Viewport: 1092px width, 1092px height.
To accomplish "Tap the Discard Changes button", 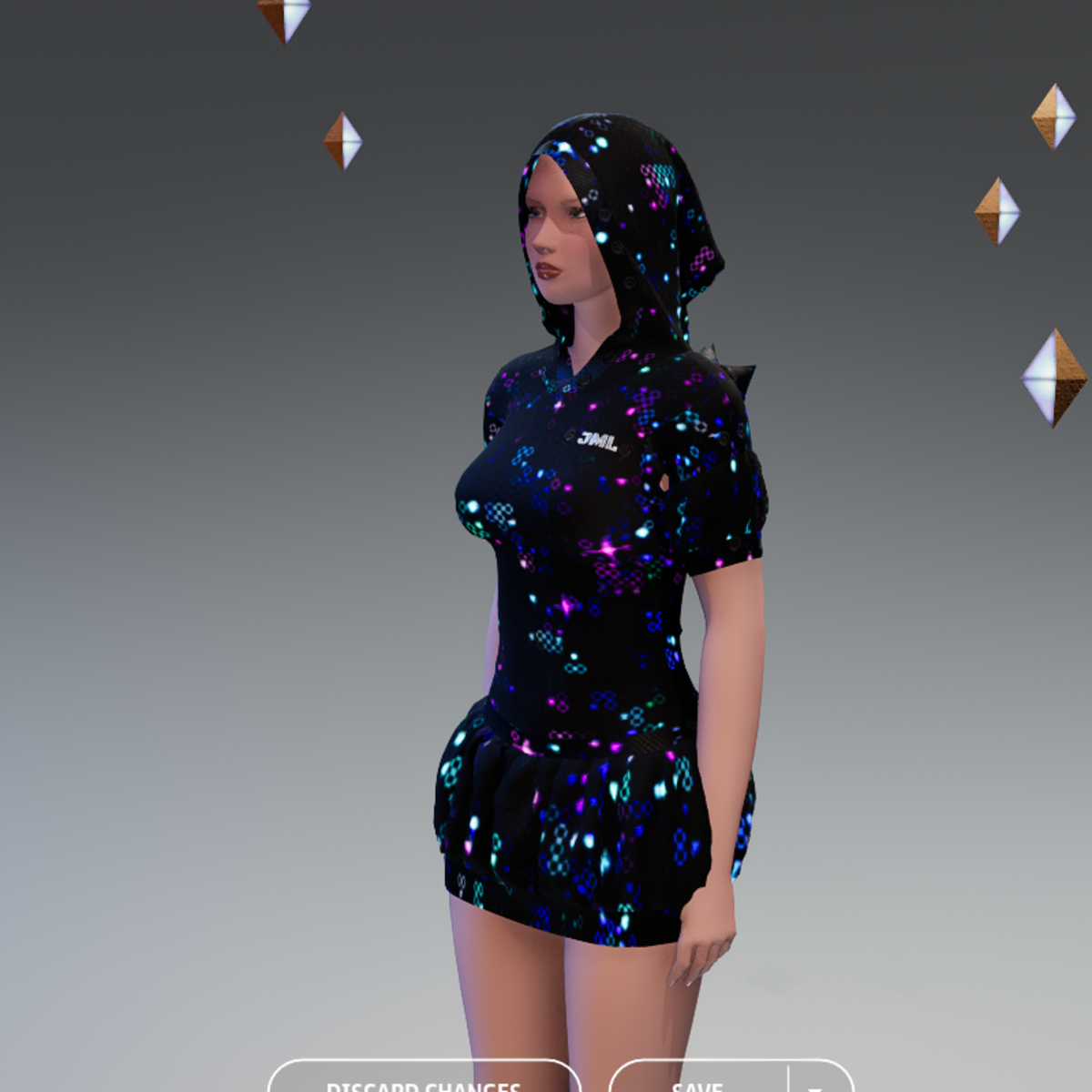I will pyautogui.click(x=424, y=1082).
